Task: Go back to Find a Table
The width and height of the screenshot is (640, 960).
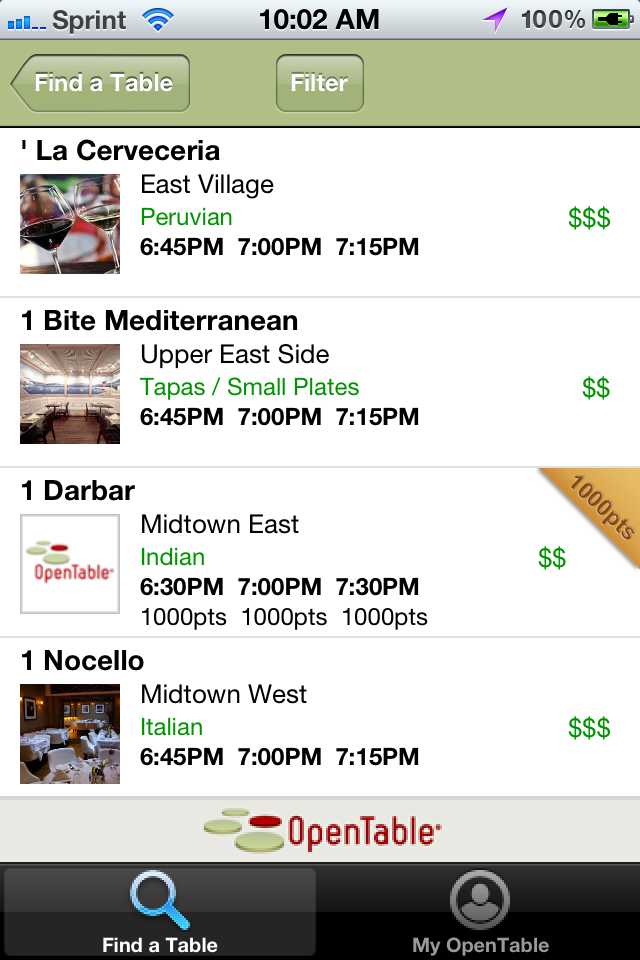Action: tap(101, 83)
